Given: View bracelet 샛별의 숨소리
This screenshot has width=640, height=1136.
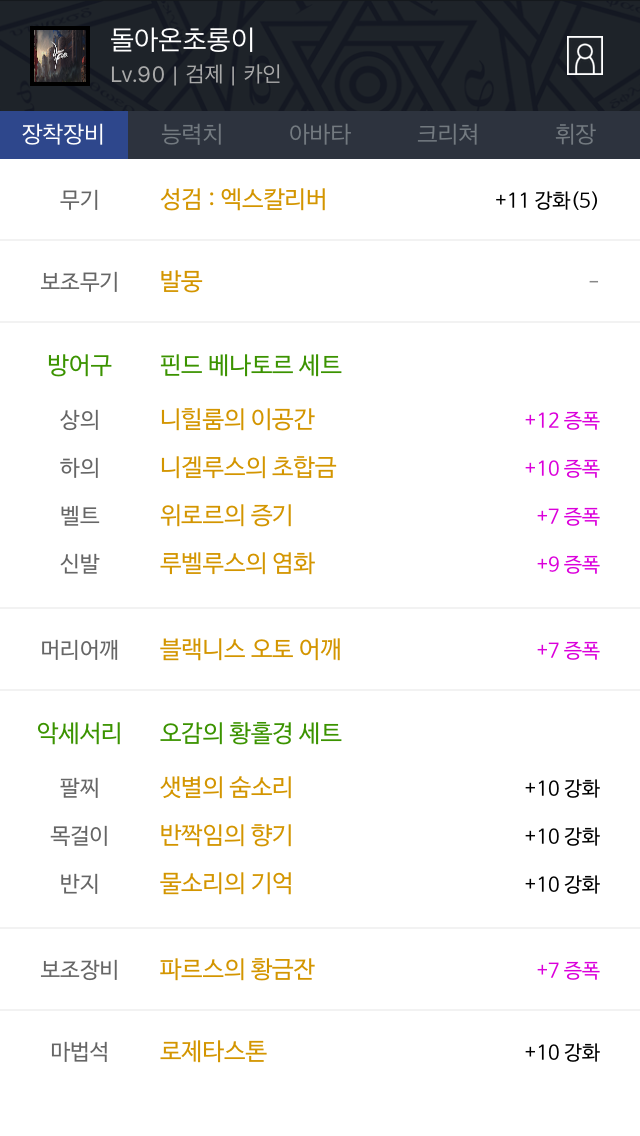Looking at the screenshot, I should tap(226, 788).
